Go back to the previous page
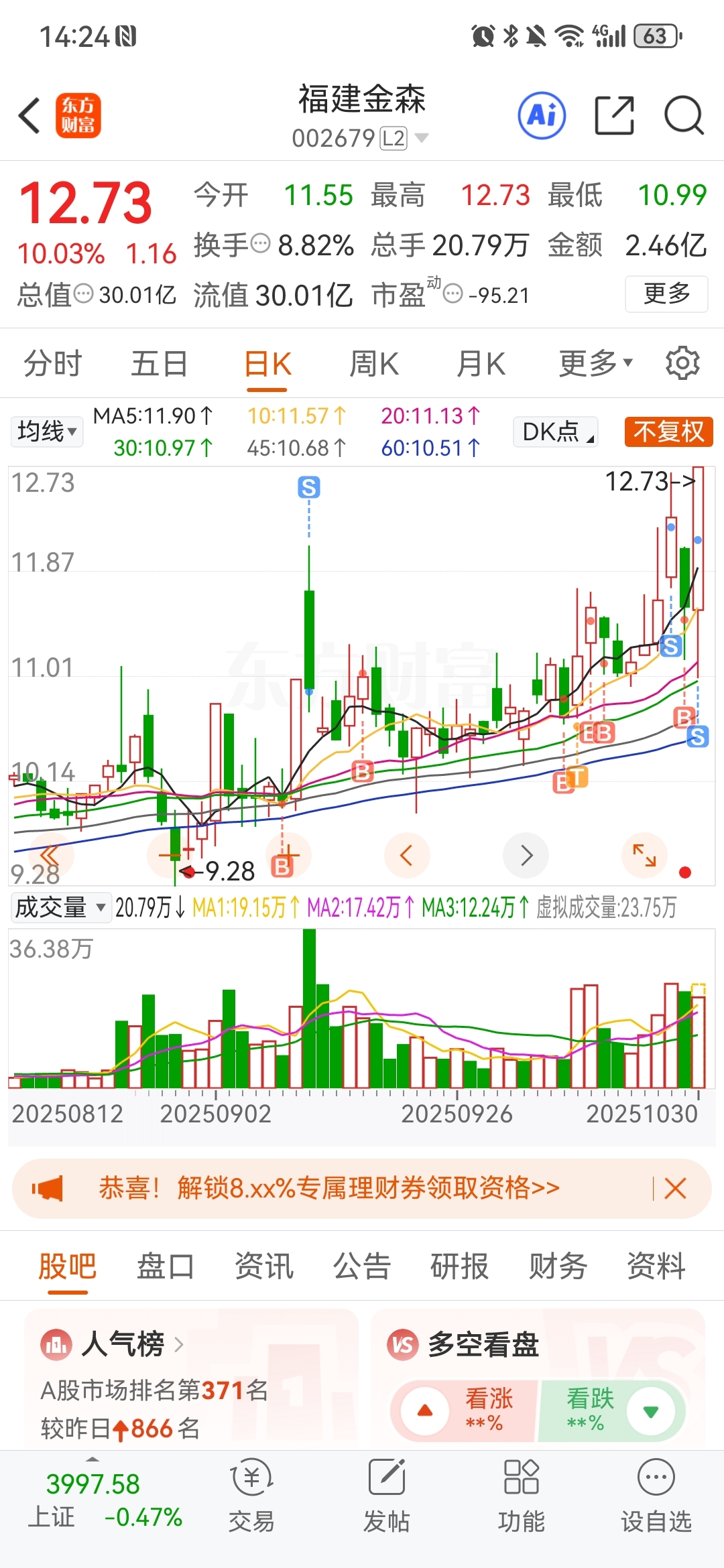The image size is (724, 1568). (29, 115)
